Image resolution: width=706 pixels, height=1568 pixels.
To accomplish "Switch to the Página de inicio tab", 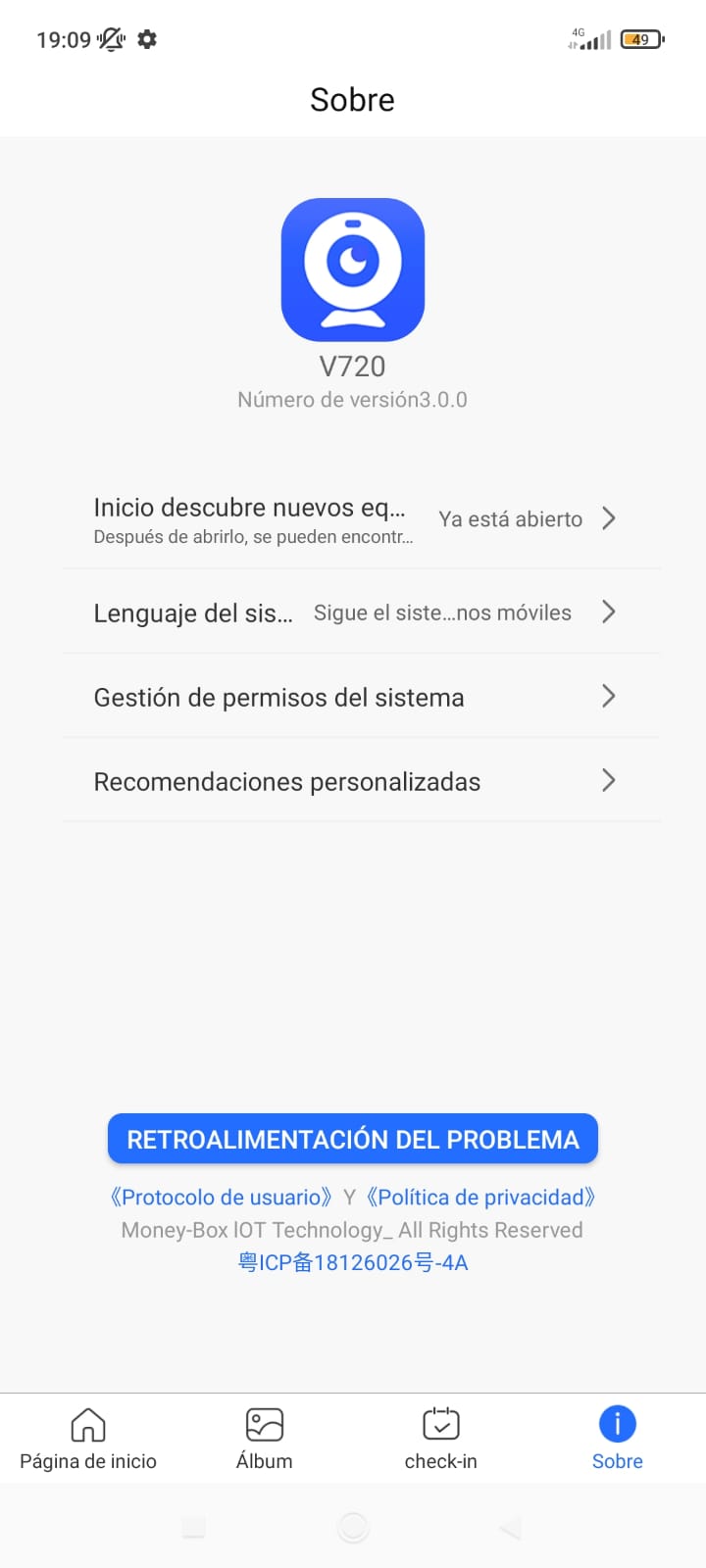I will pos(88,1437).
